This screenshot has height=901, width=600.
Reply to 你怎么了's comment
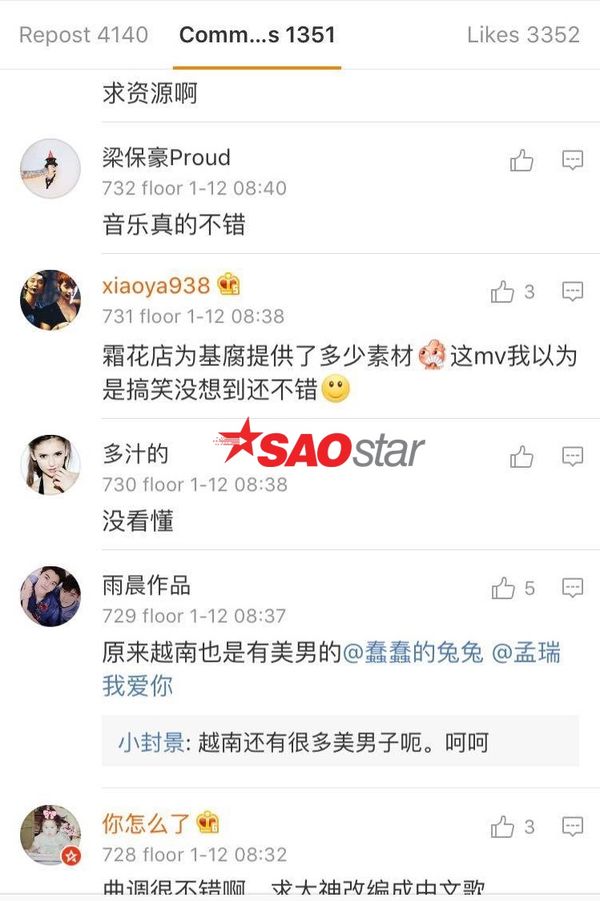pyautogui.click(x=572, y=827)
